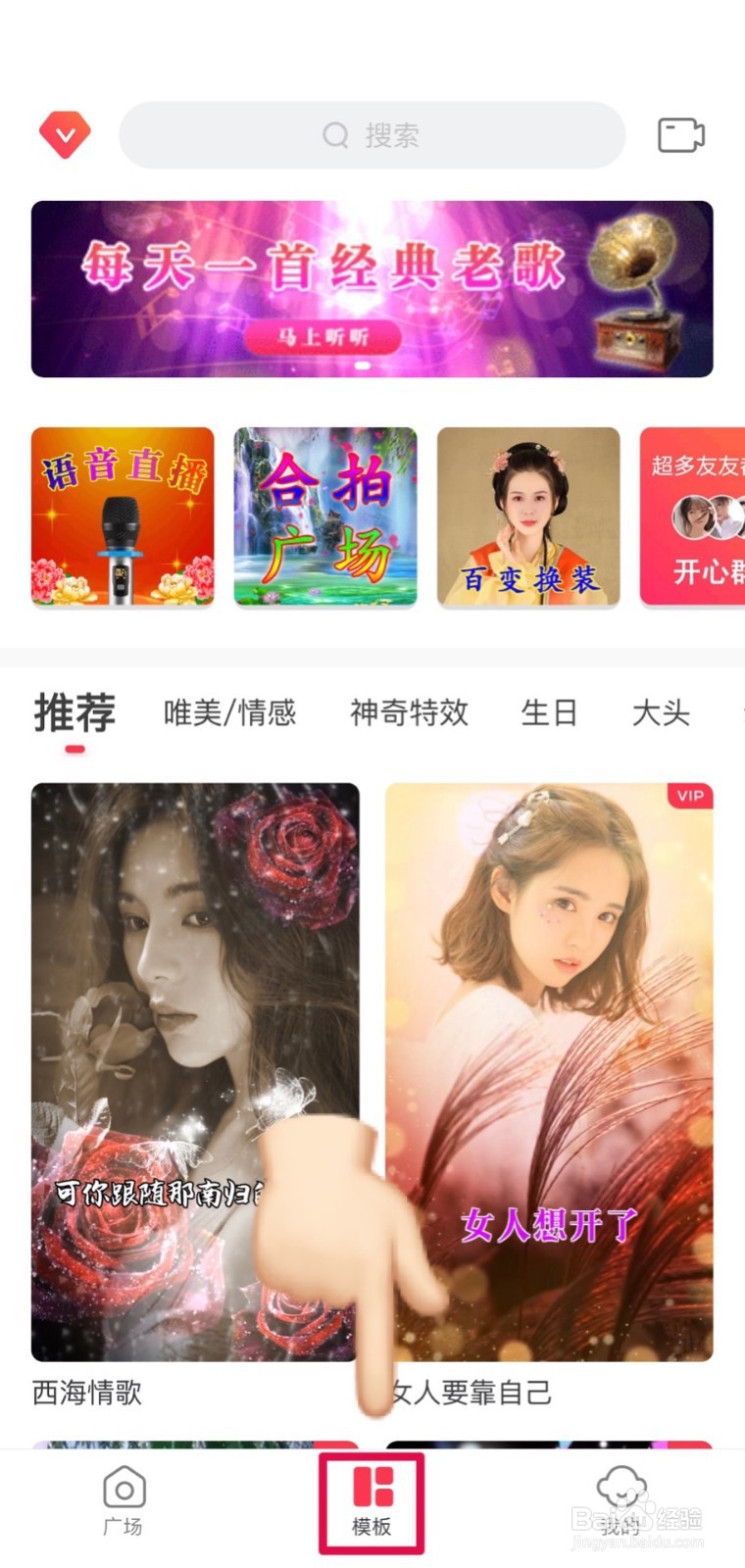Enter the 合拍广场 duet square
Screen dimensions: 745x1568
coord(324,516)
